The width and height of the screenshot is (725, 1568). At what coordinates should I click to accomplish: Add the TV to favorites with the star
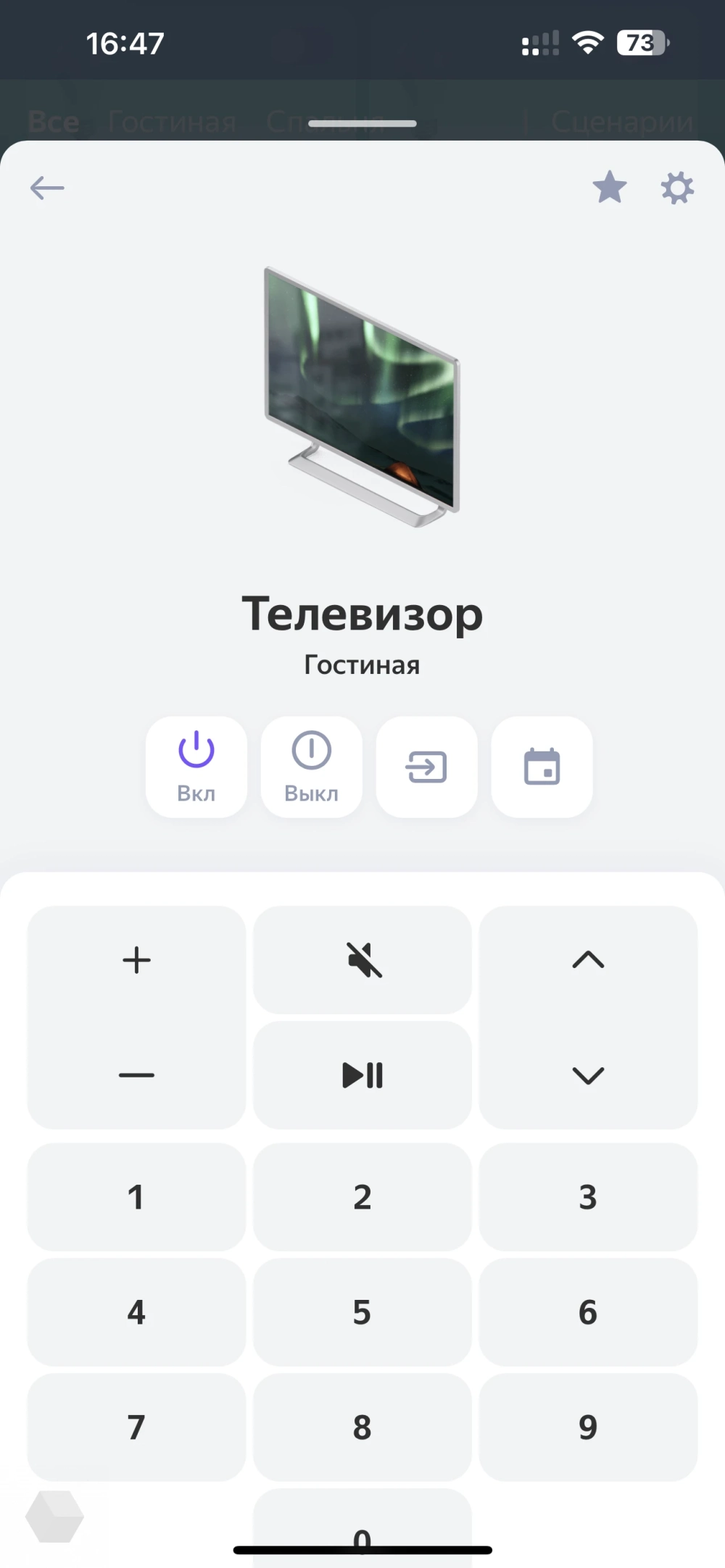609,188
